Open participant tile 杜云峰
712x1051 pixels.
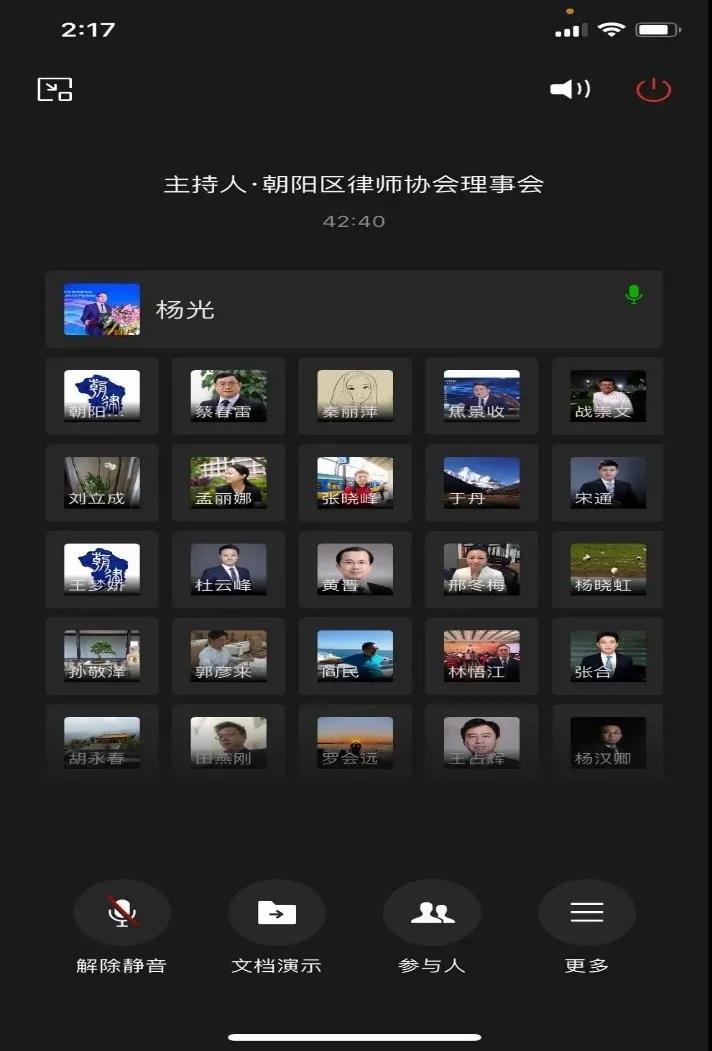click(228, 569)
